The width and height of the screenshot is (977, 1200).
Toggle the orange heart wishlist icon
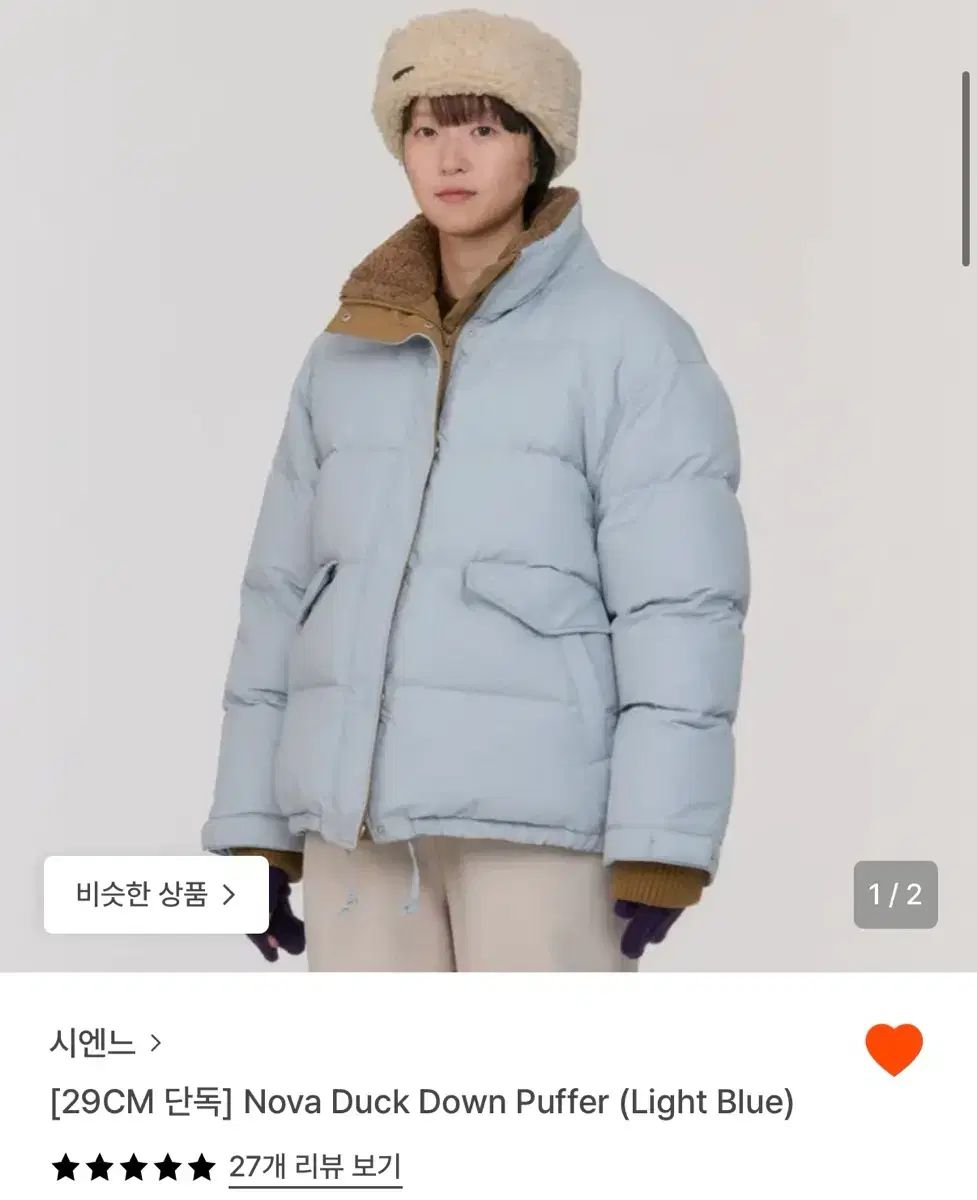point(893,1050)
